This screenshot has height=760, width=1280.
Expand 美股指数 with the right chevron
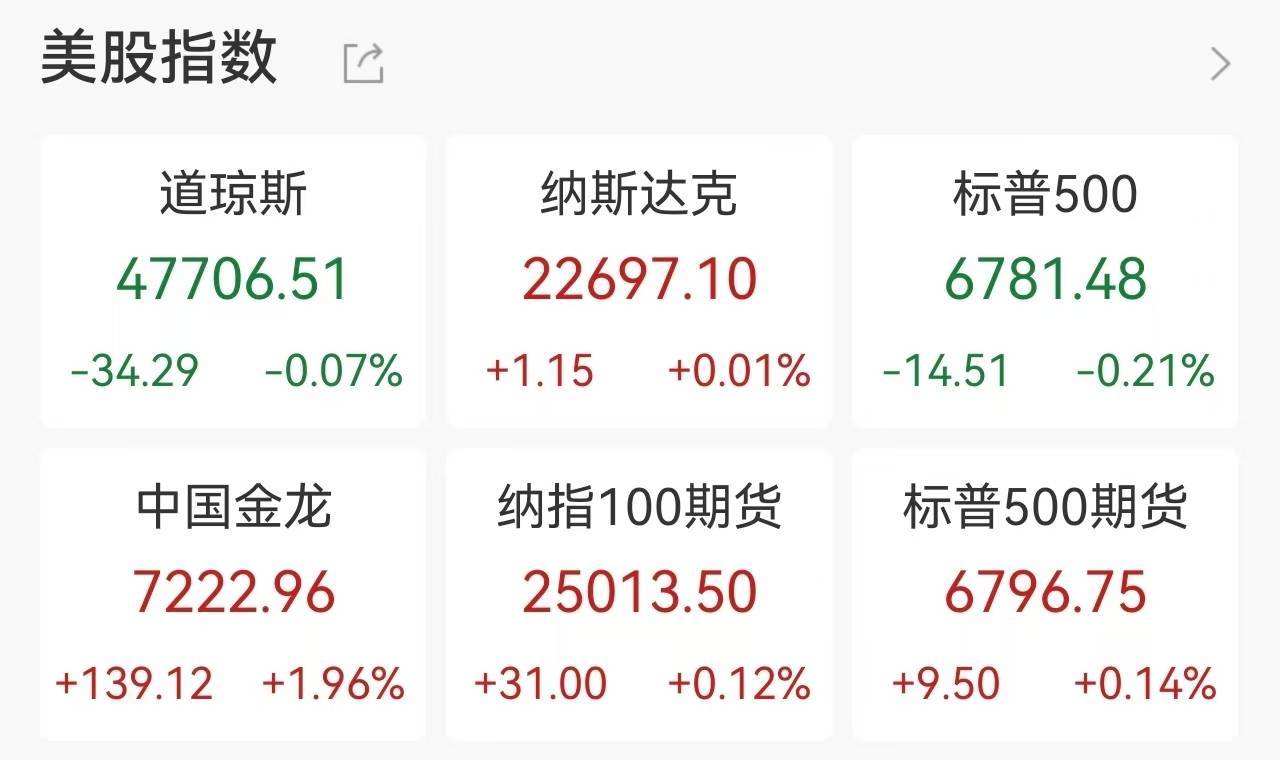(1220, 63)
